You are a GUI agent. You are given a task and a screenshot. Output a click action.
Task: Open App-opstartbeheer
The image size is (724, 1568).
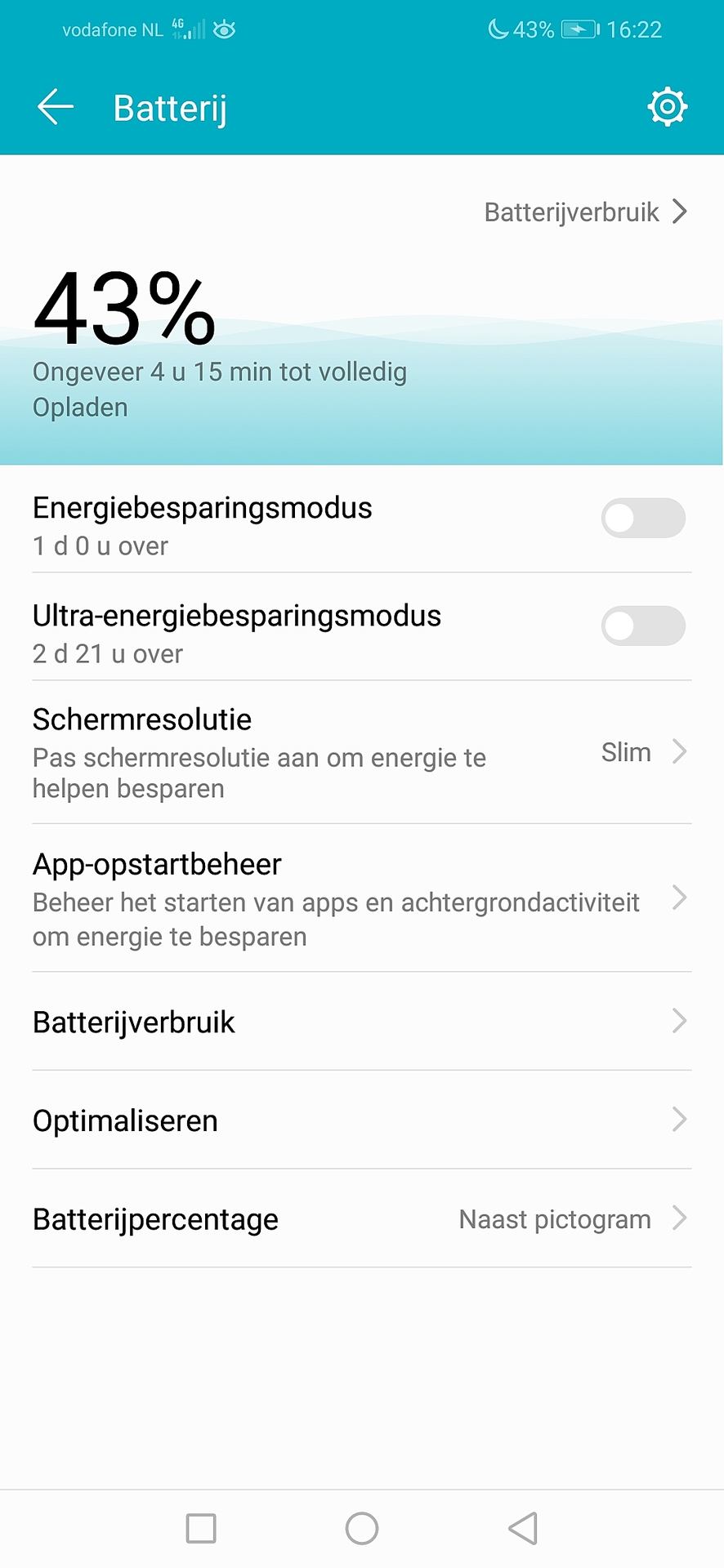click(x=362, y=898)
